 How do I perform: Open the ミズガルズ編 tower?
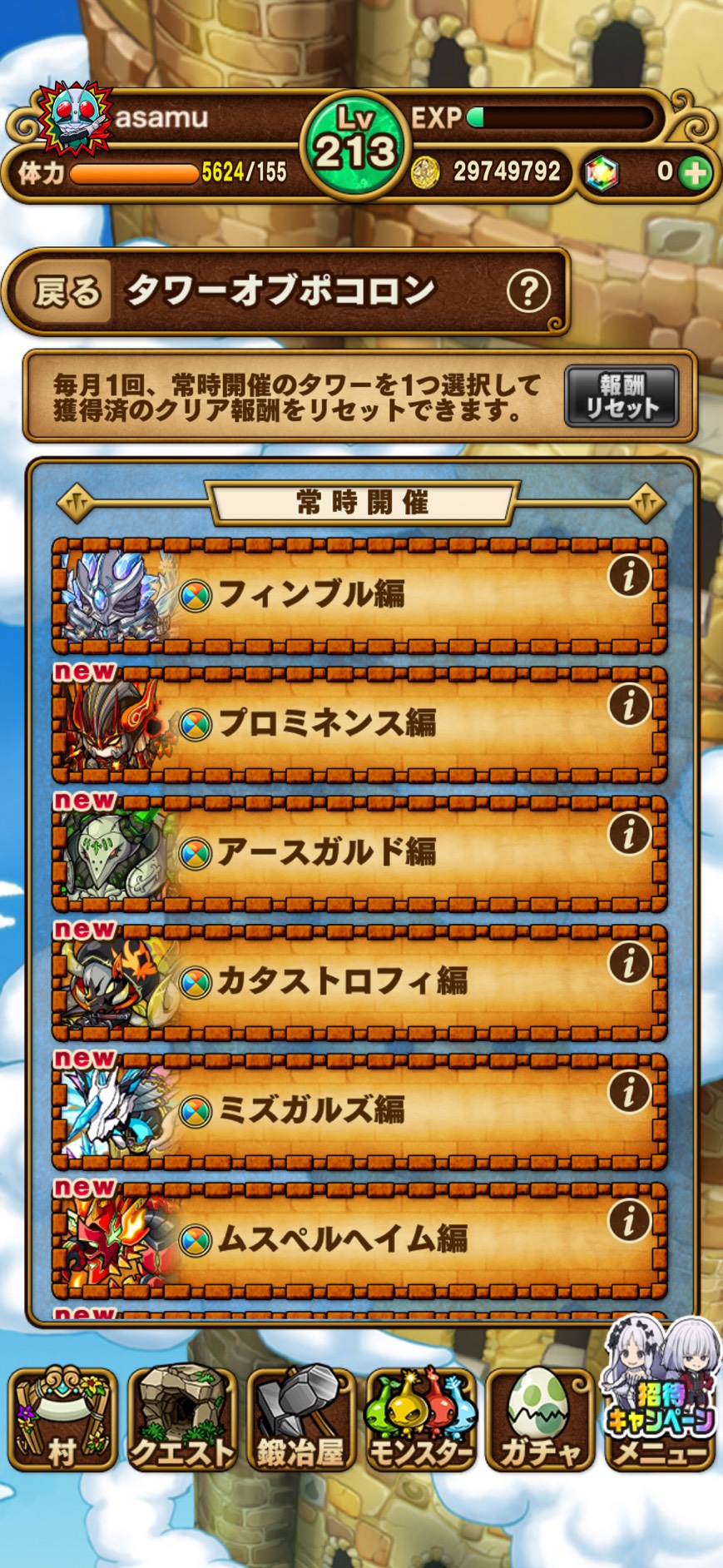point(358,1111)
